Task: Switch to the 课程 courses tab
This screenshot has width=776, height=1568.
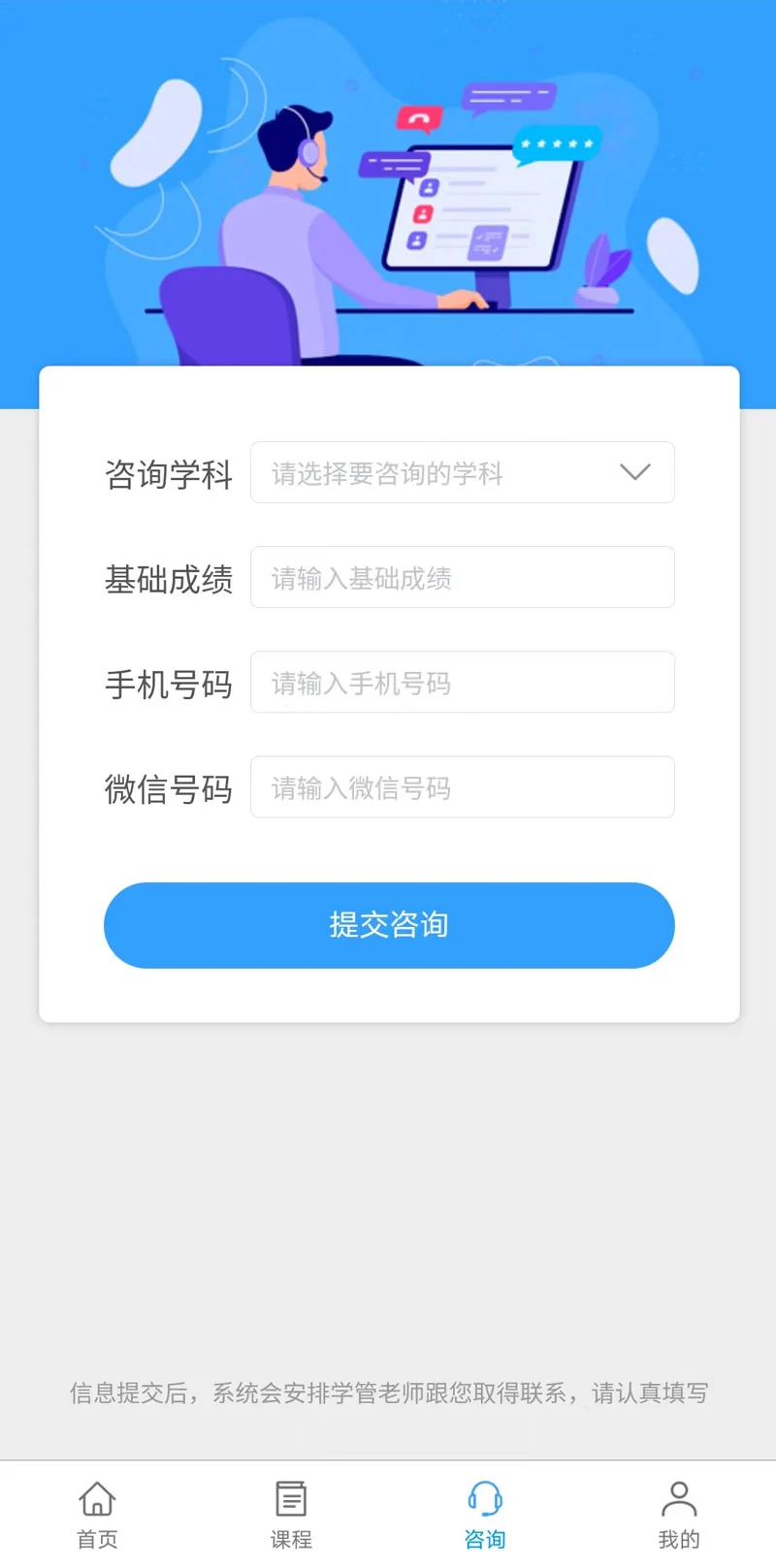Action: 291,1514
